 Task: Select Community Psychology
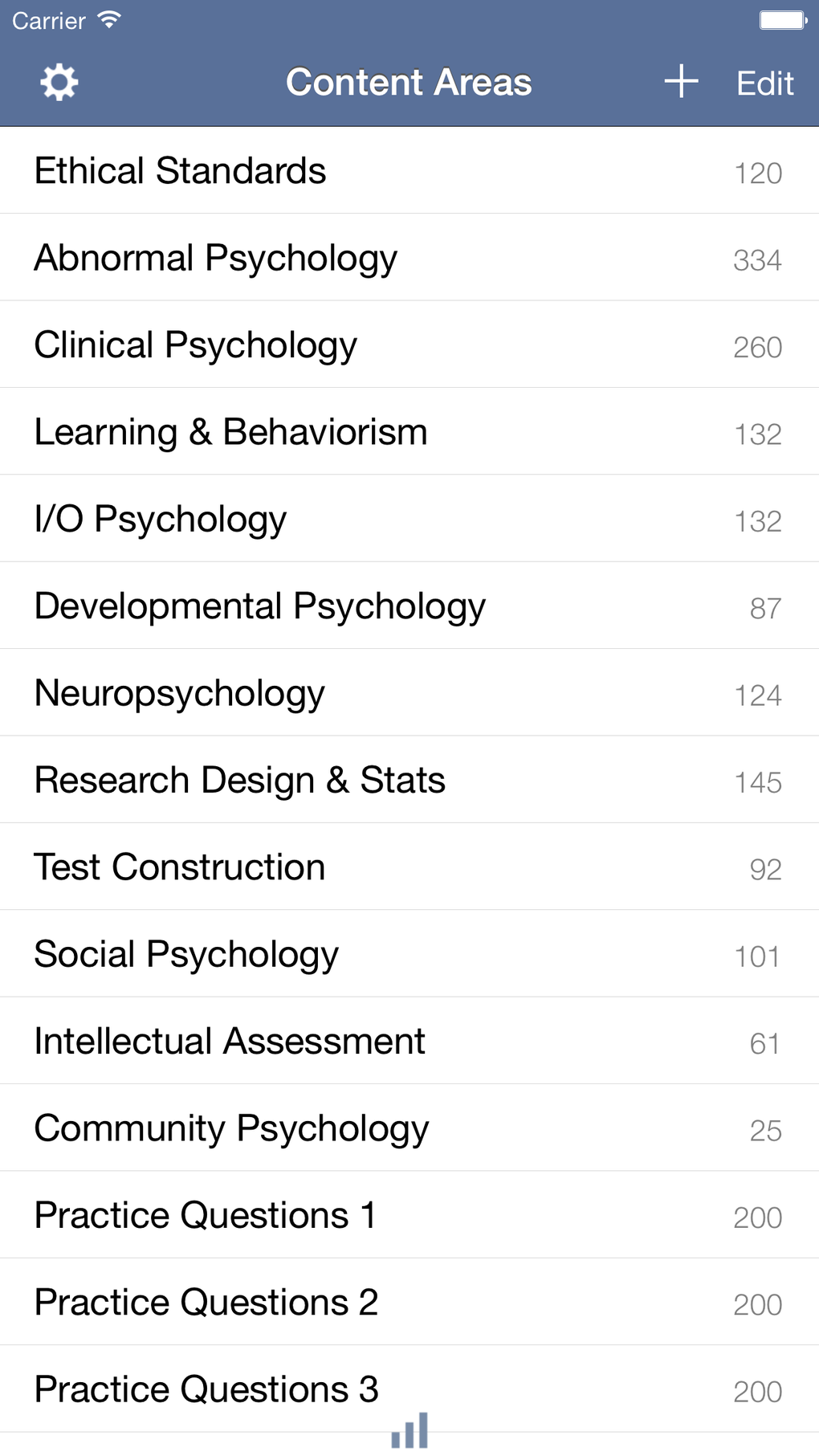tap(231, 1128)
